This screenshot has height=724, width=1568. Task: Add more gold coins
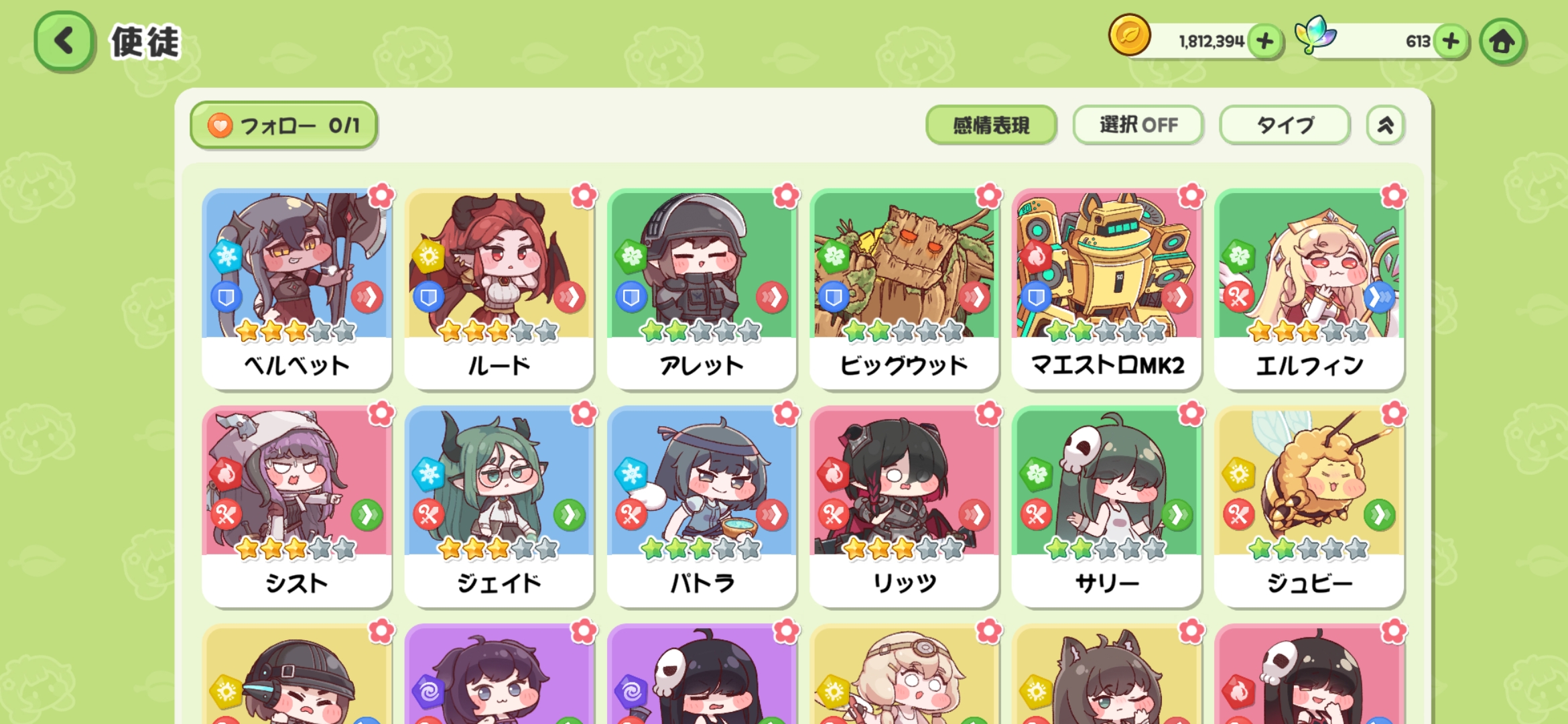click(x=1265, y=42)
